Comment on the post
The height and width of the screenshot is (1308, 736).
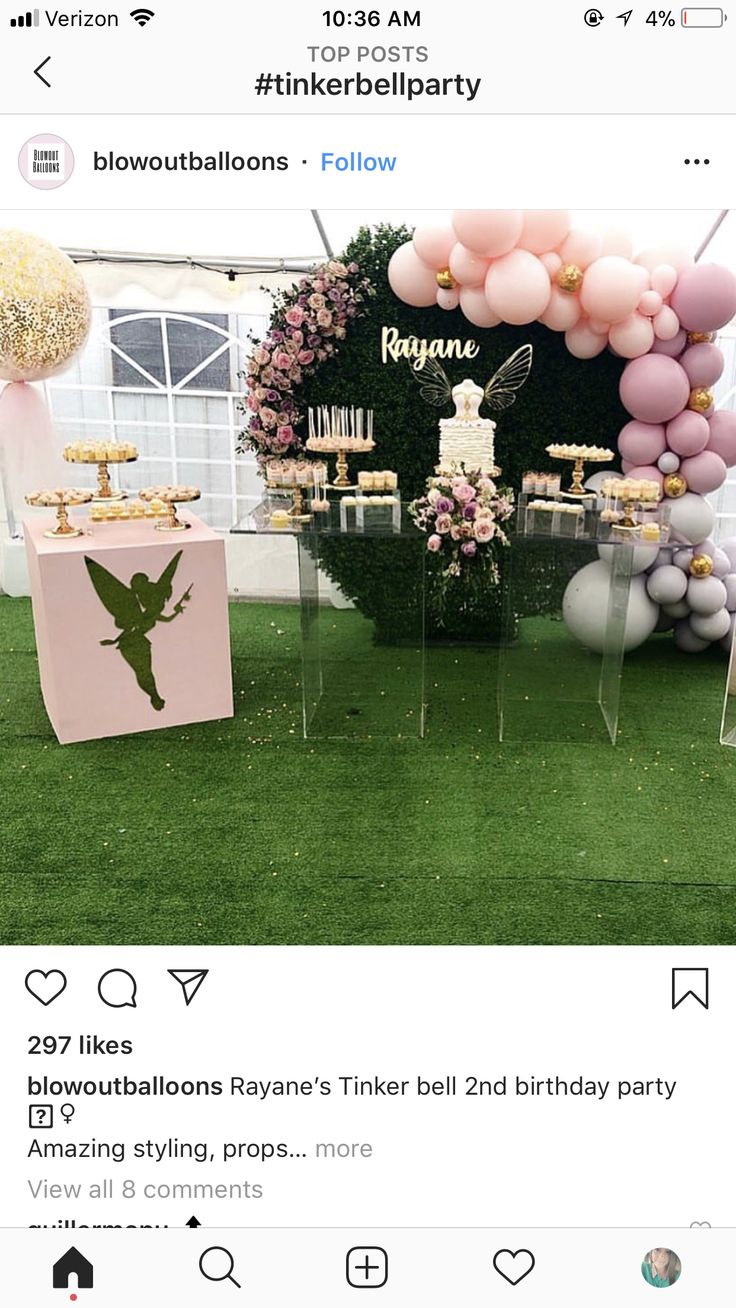[x=117, y=988]
